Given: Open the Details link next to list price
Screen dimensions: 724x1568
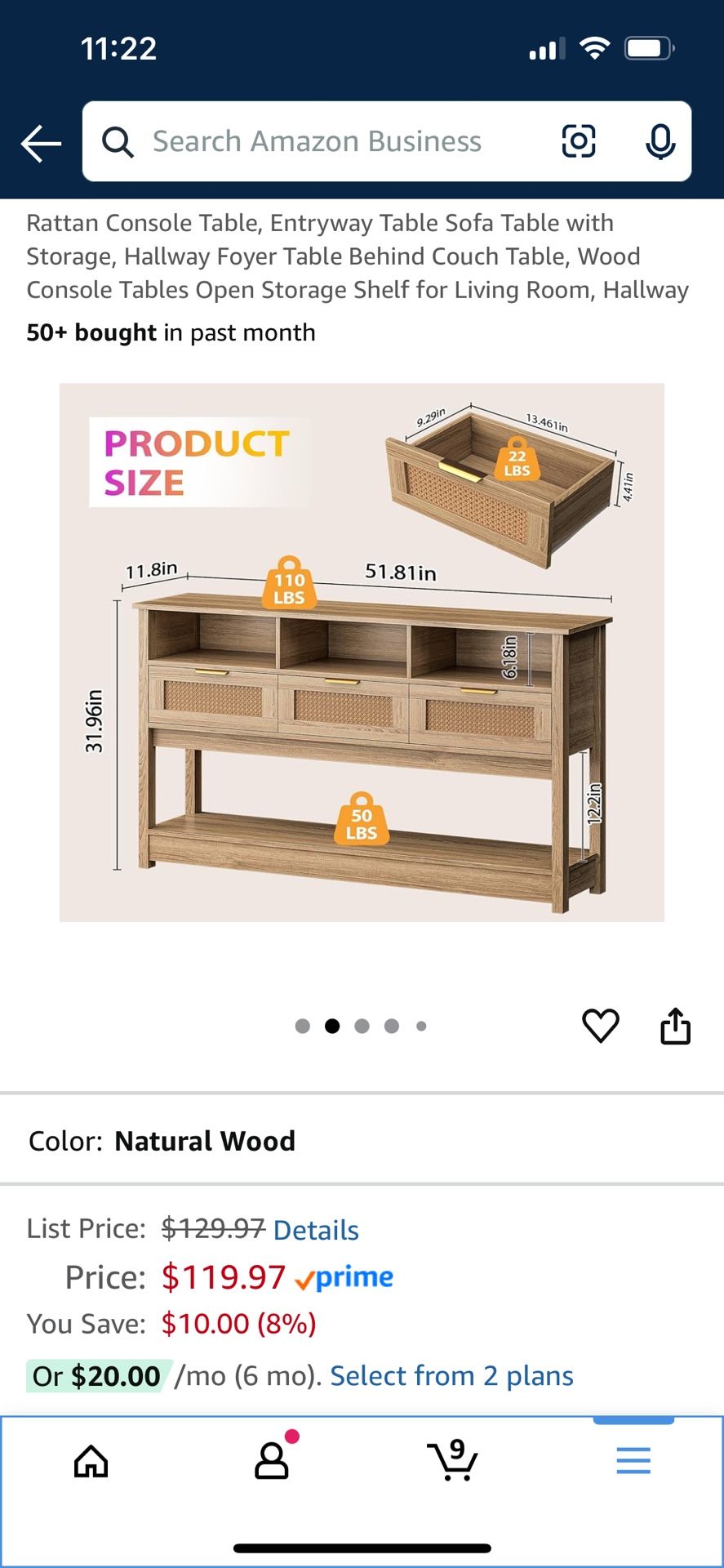Looking at the screenshot, I should pos(315,1229).
